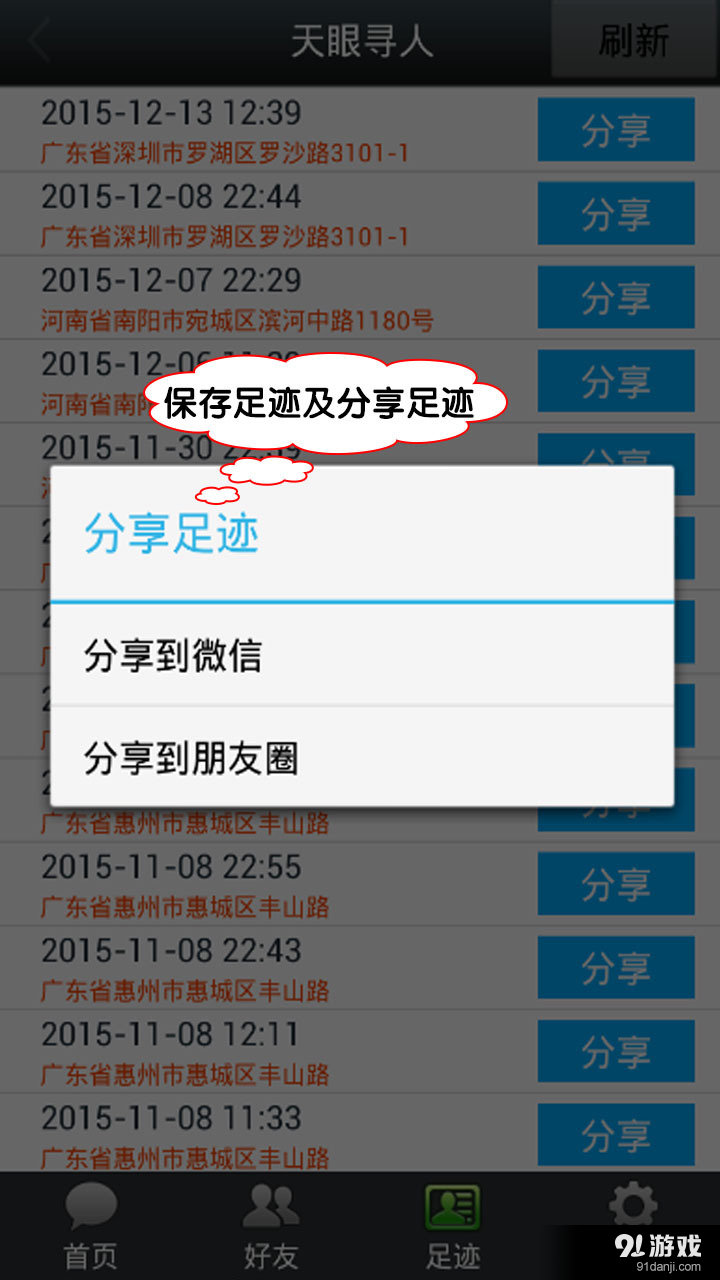Switch to the 首页 tab
This screenshot has width=720, height=1280.
pos(90,1226)
